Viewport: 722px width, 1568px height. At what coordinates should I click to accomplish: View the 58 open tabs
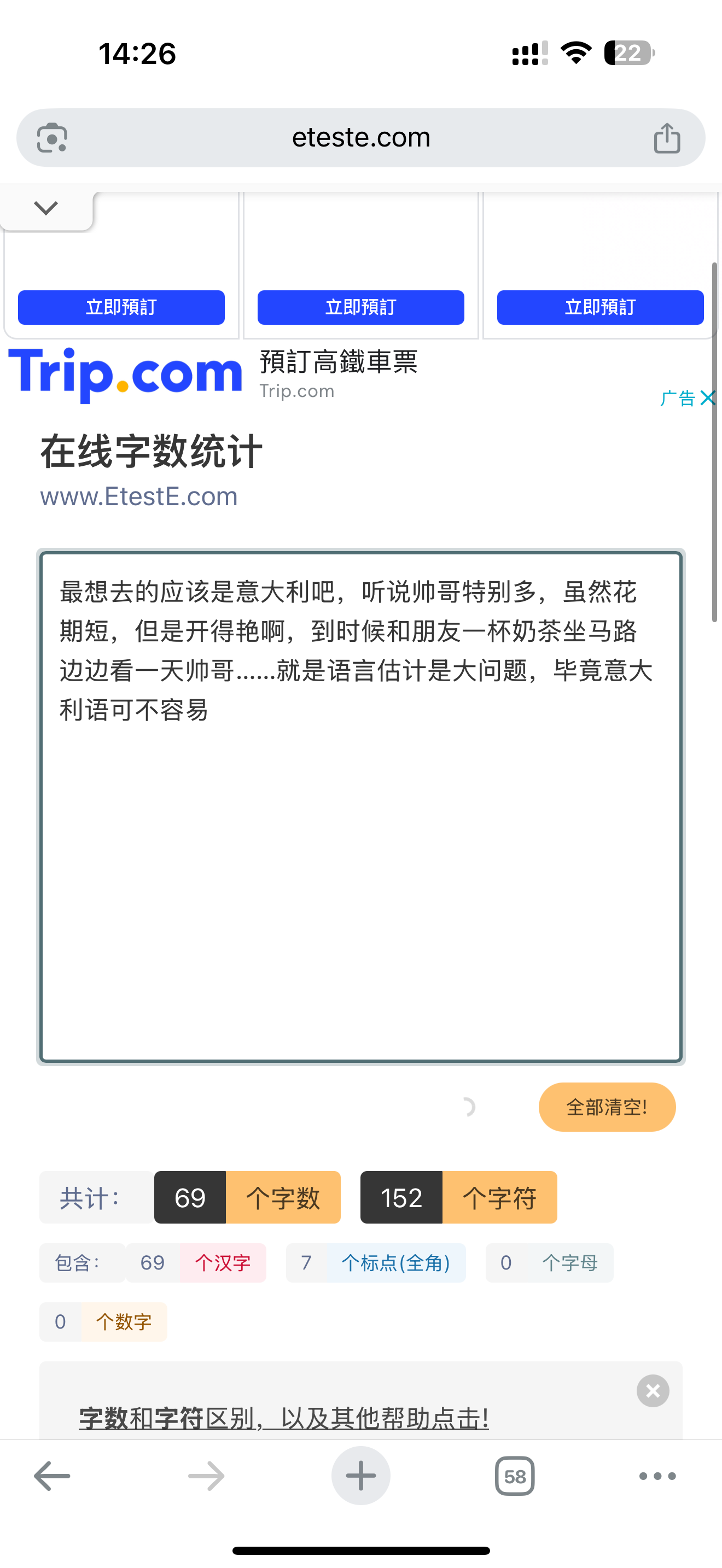tap(515, 1476)
